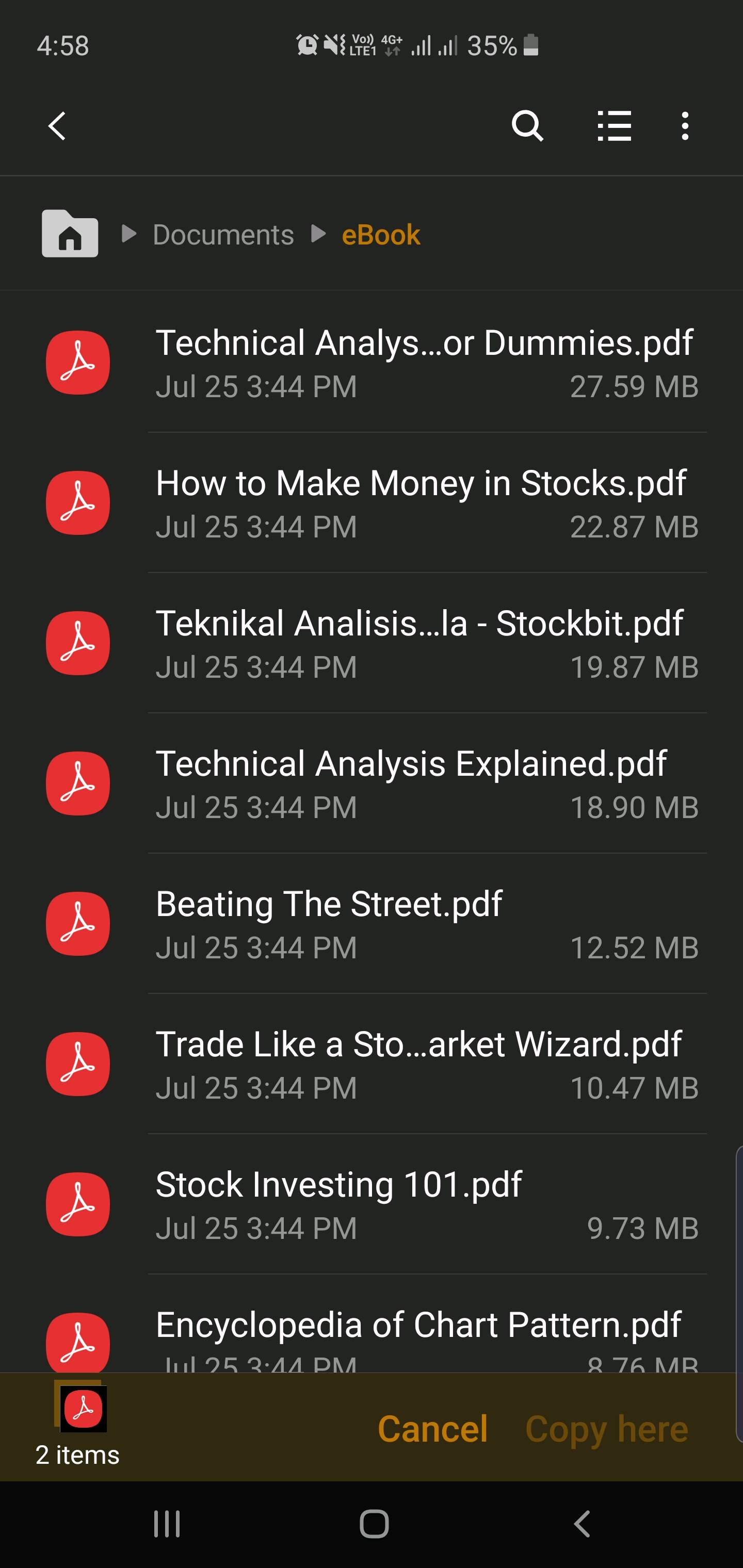Viewport: 743px width, 1568px height.
Task: Open Trade Like a Sto…arket Wizard.pdf
Action: click(x=372, y=1064)
